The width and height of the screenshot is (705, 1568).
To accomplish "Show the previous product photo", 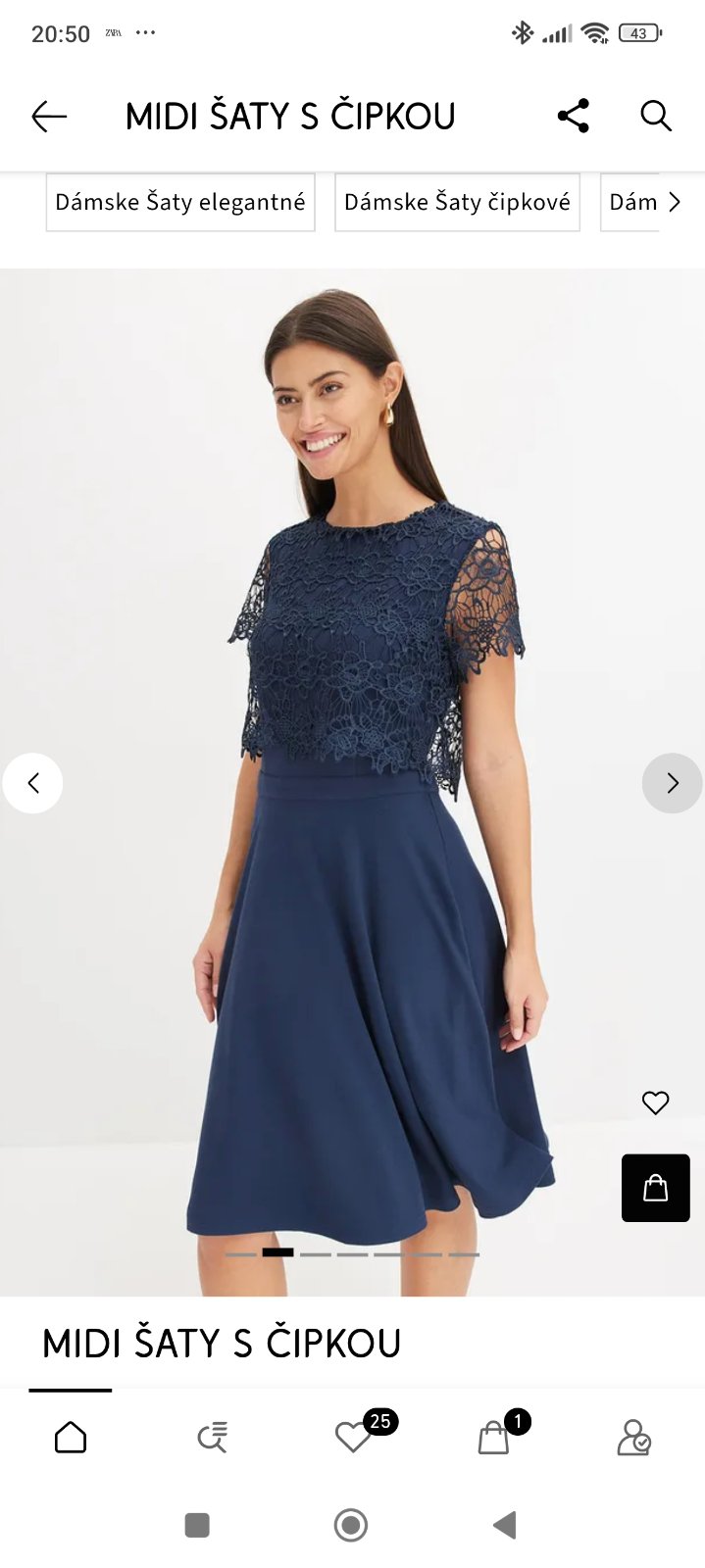I will click(33, 783).
